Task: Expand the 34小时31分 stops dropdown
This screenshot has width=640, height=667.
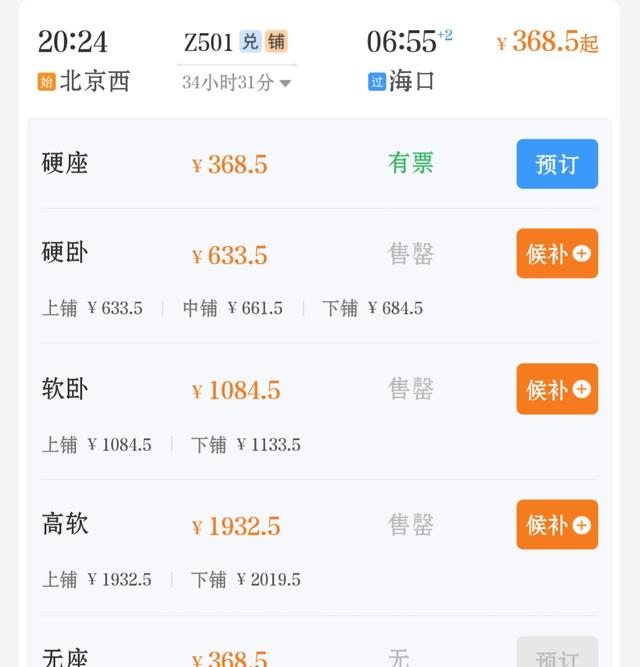Action: [236, 83]
